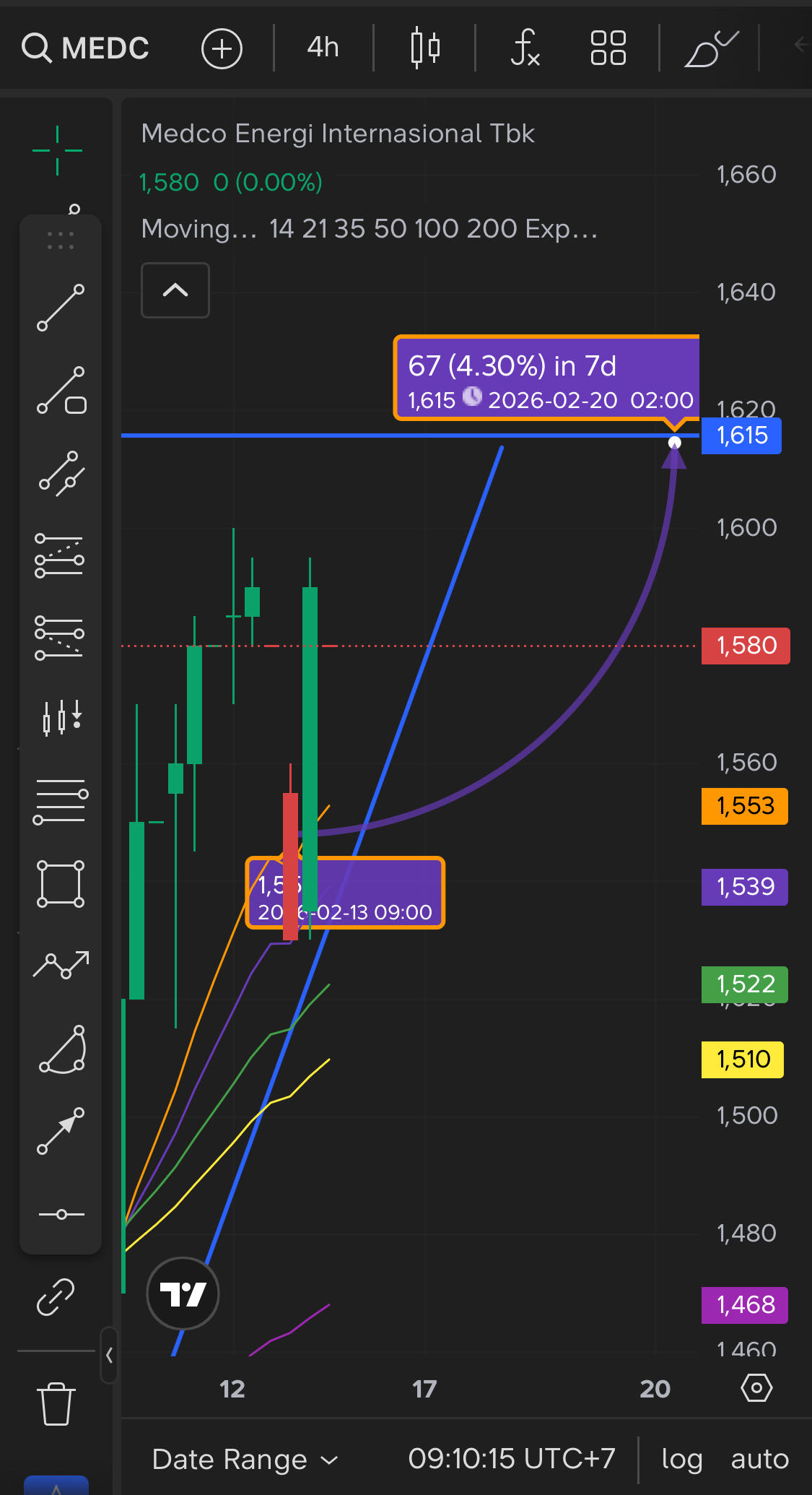812x1495 pixels.
Task: Open chart settings gear icon
Action: (x=756, y=1387)
